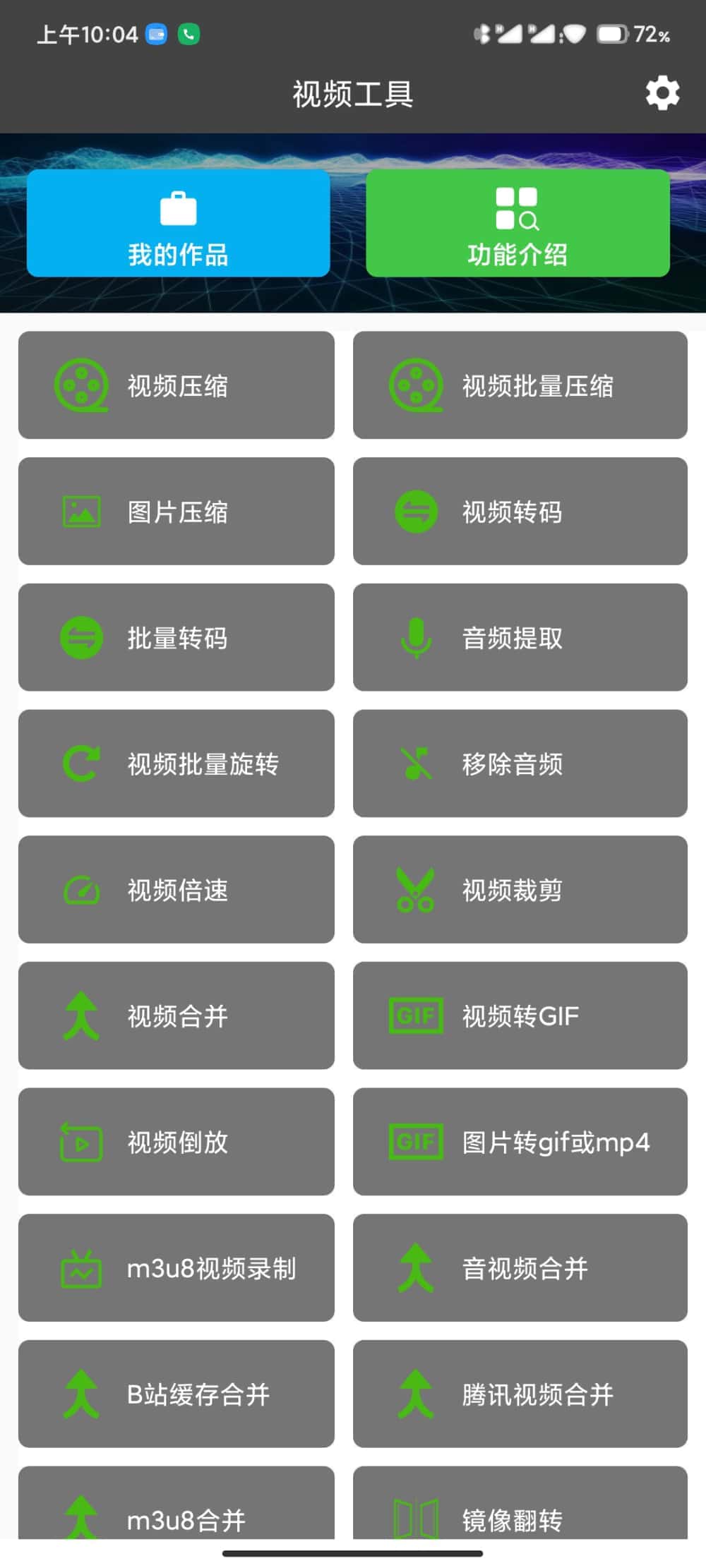Tap the 移除音频 muted note icon
706x1568 pixels.
417,762
